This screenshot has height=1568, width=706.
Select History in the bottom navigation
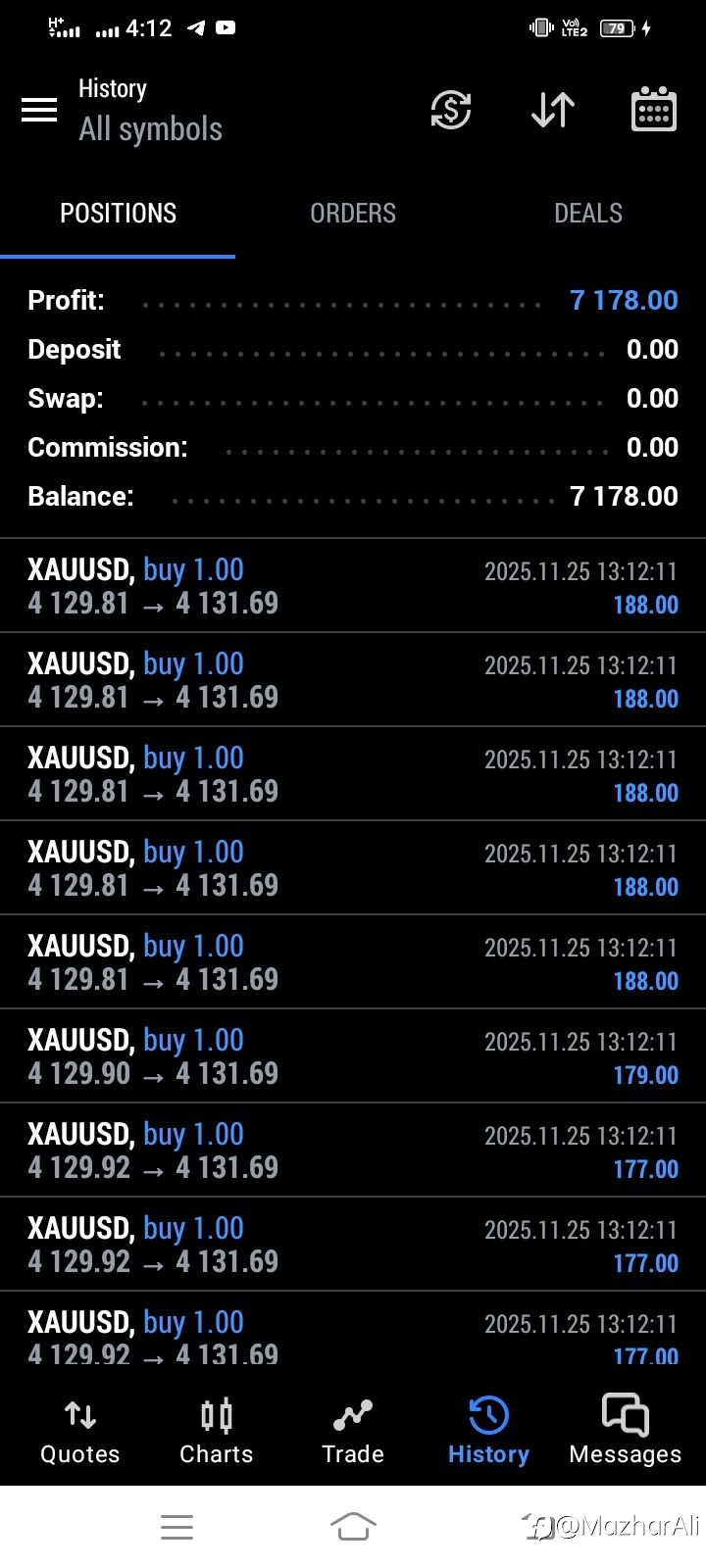pyautogui.click(x=488, y=1432)
